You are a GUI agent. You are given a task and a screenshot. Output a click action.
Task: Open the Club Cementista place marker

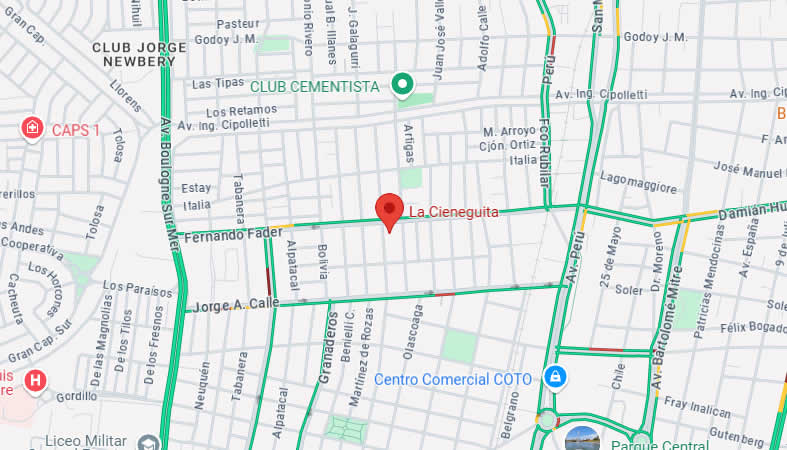pos(402,85)
